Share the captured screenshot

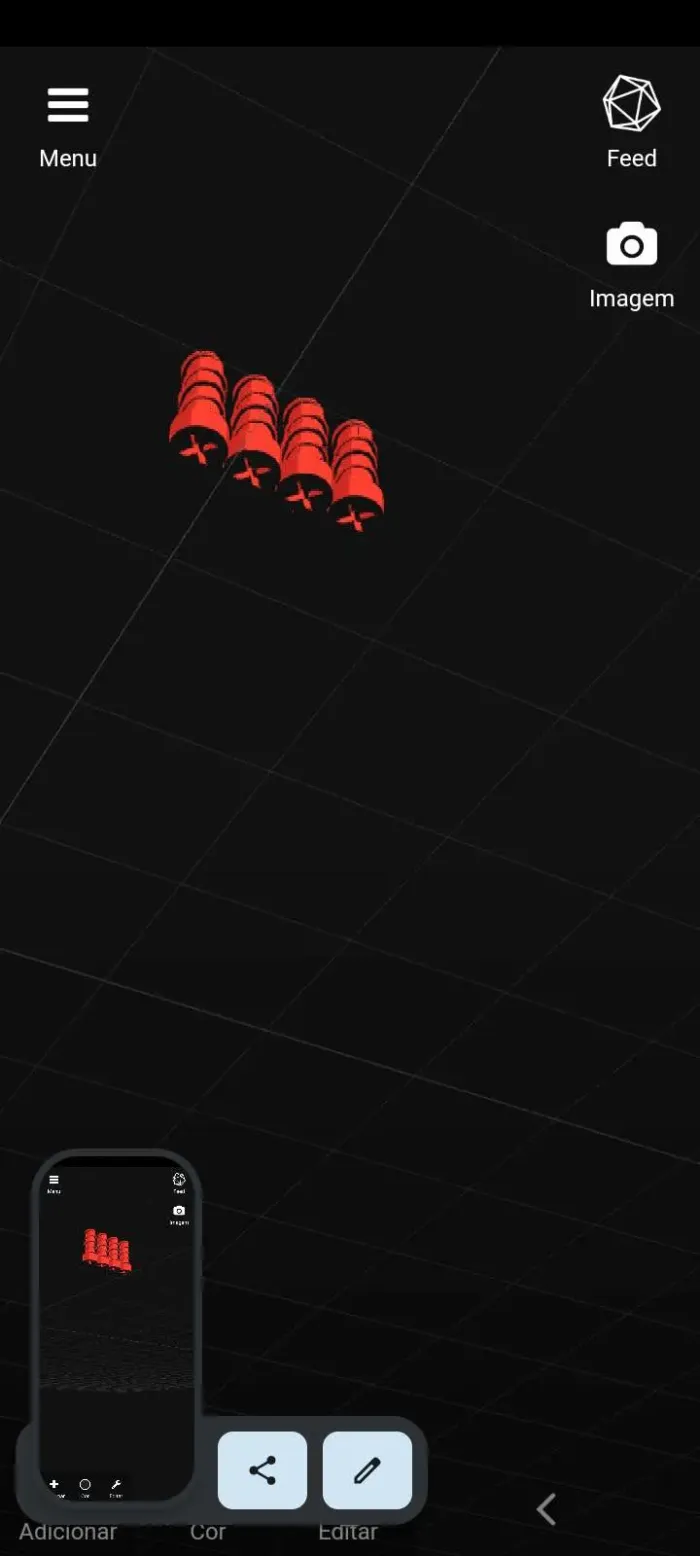[x=262, y=1470]
